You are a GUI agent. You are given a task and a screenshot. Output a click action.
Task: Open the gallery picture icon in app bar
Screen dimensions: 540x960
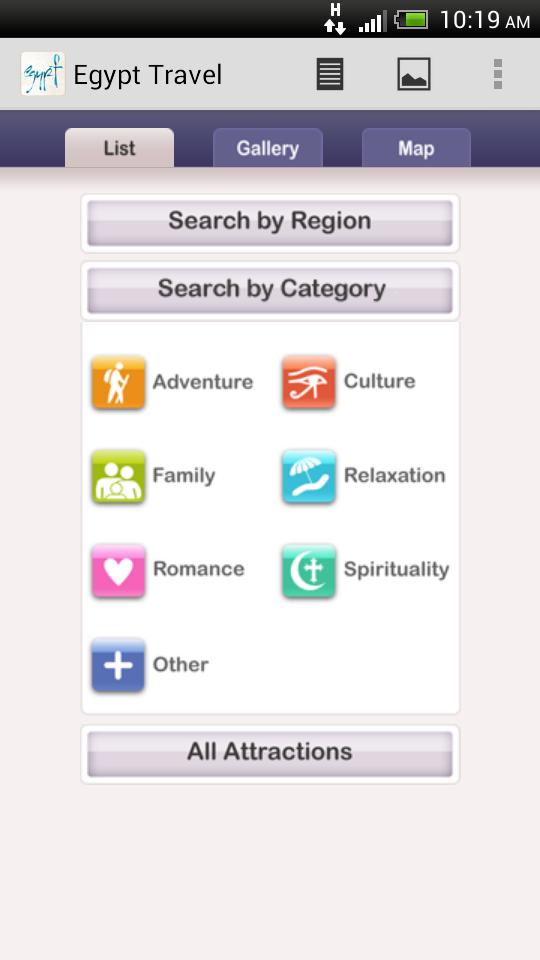coord(413,74)
